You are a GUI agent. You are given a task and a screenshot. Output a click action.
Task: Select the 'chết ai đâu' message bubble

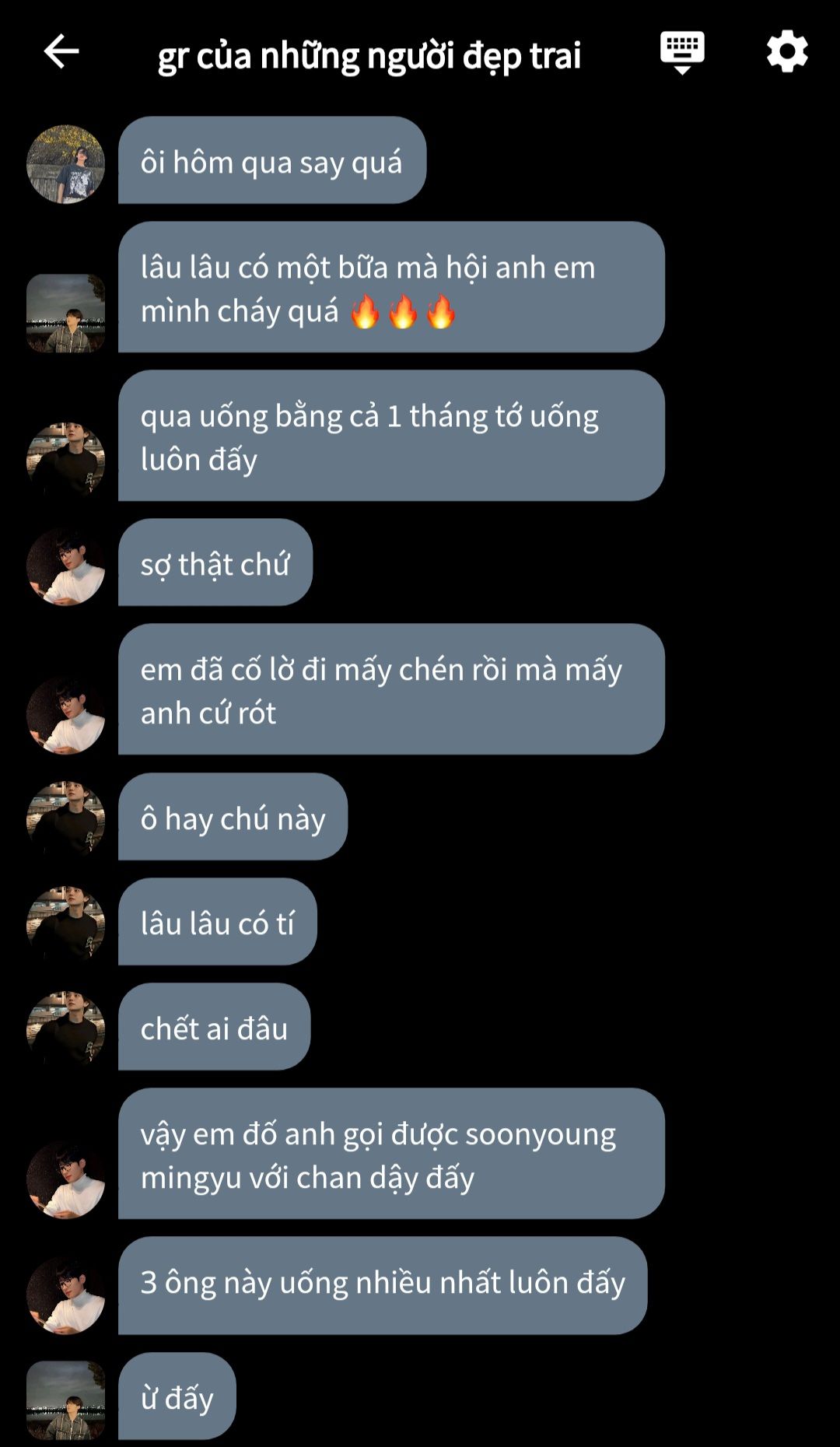click(x=214, y=1028)
